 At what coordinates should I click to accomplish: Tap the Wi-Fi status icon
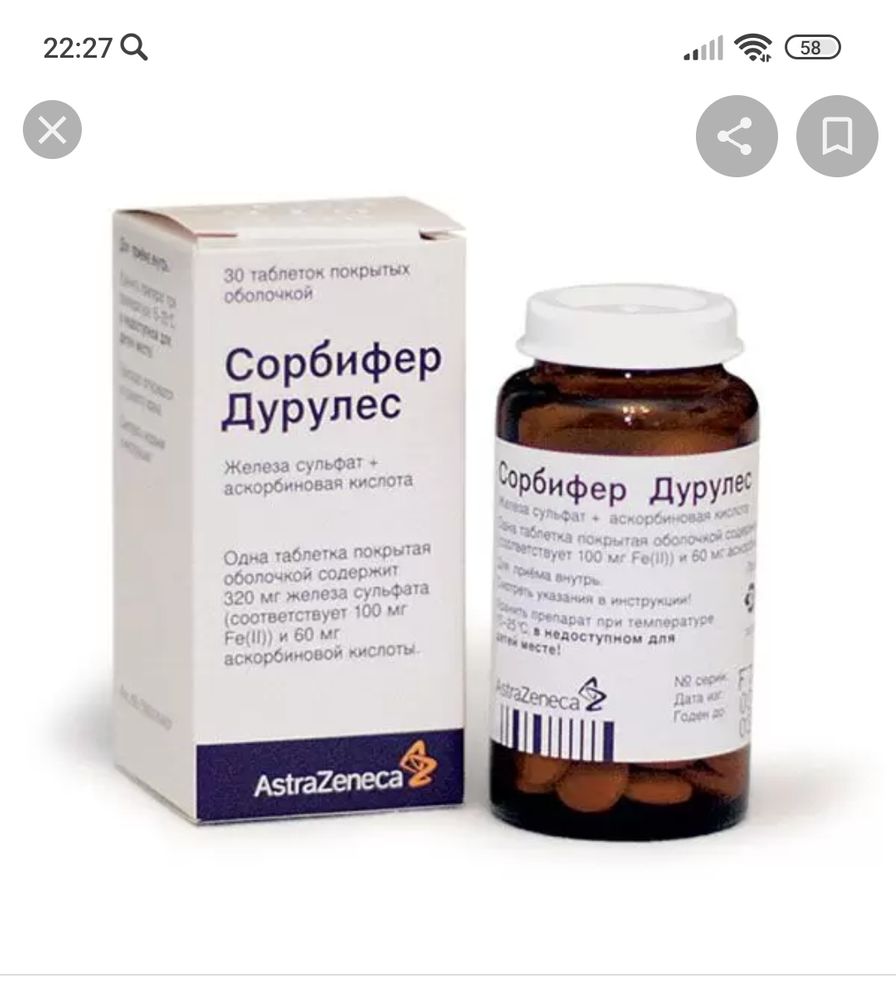click(x=753, y=46)
